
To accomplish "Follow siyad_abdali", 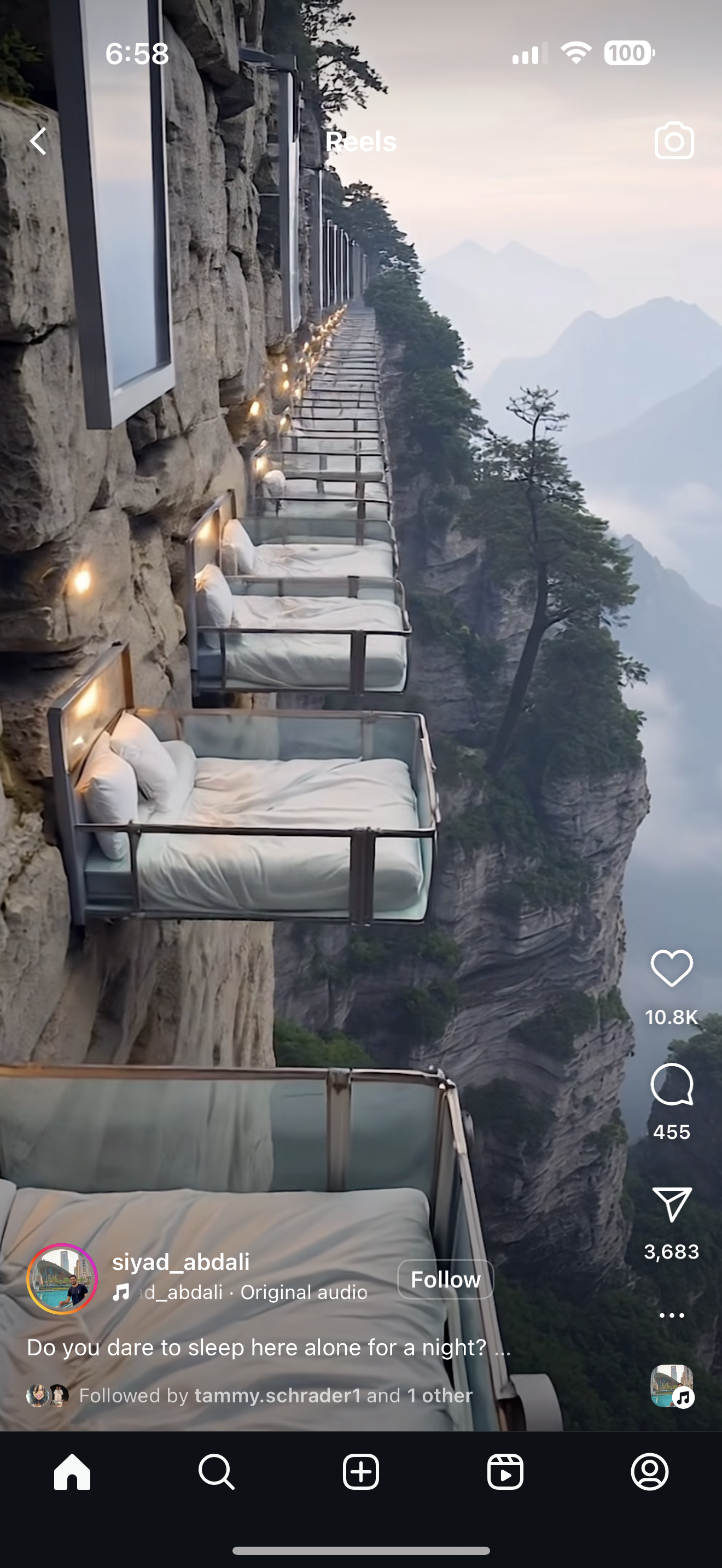I will coord(445,1279).
